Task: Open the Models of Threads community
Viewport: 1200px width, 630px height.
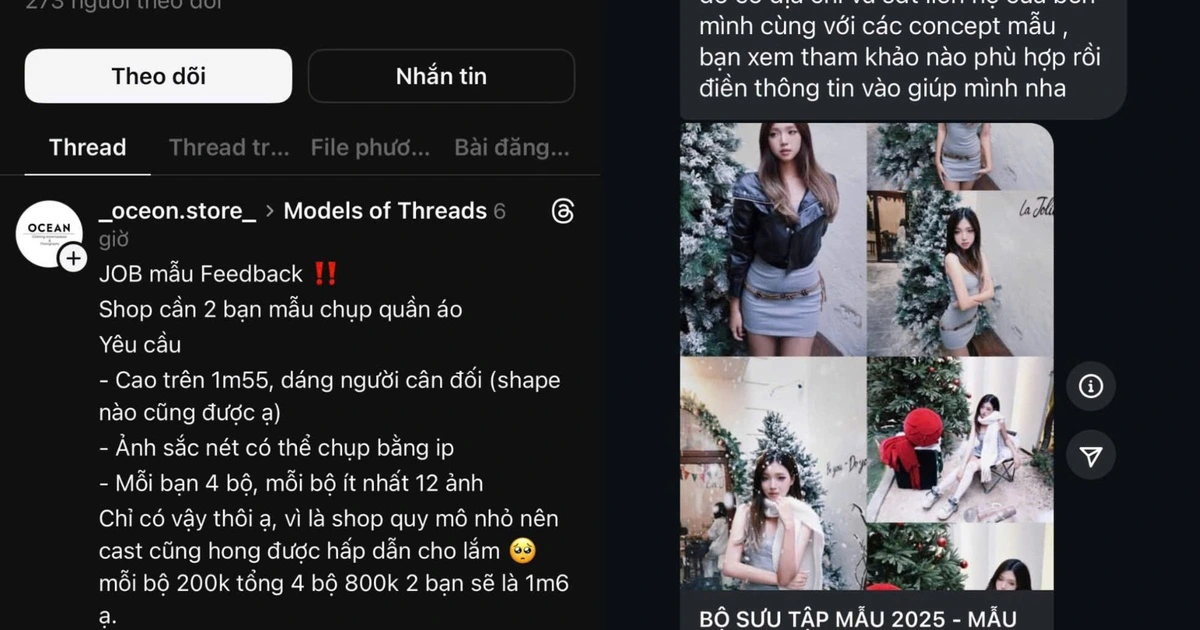Action: tap(385, 211)
